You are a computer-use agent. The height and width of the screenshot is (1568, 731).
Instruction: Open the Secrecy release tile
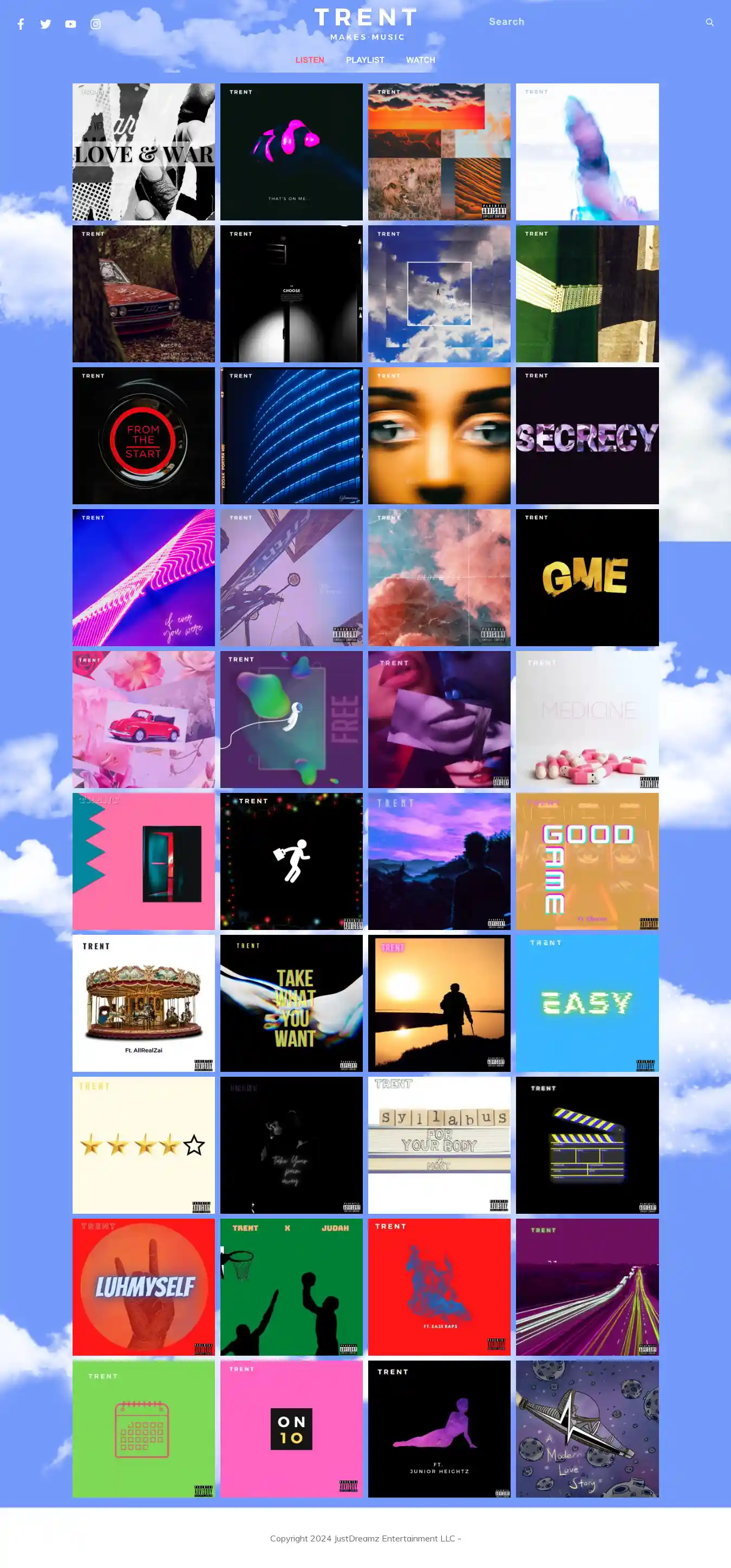[x=587, y=435]
